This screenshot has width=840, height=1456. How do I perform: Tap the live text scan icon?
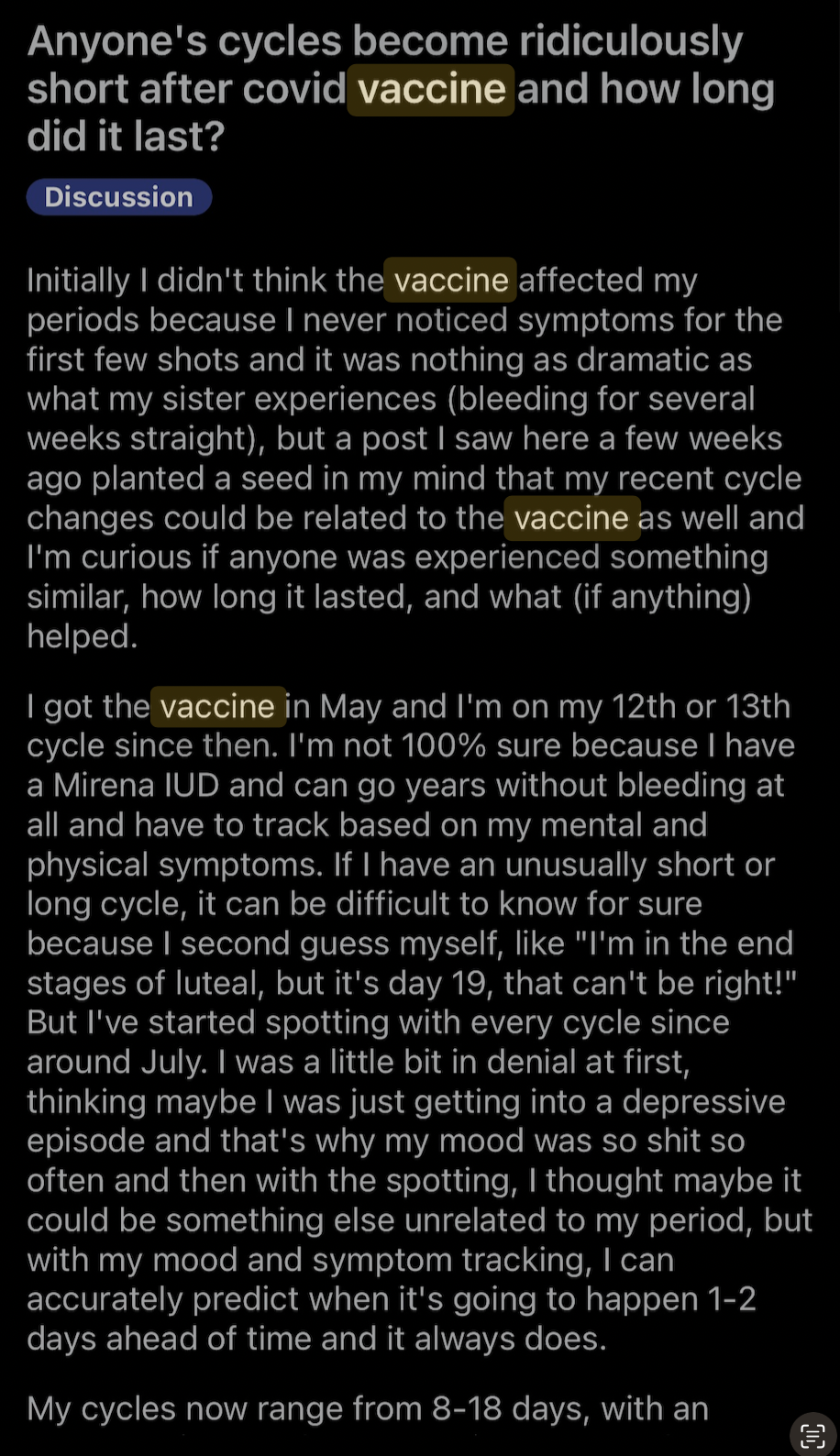click(812, 1435)
